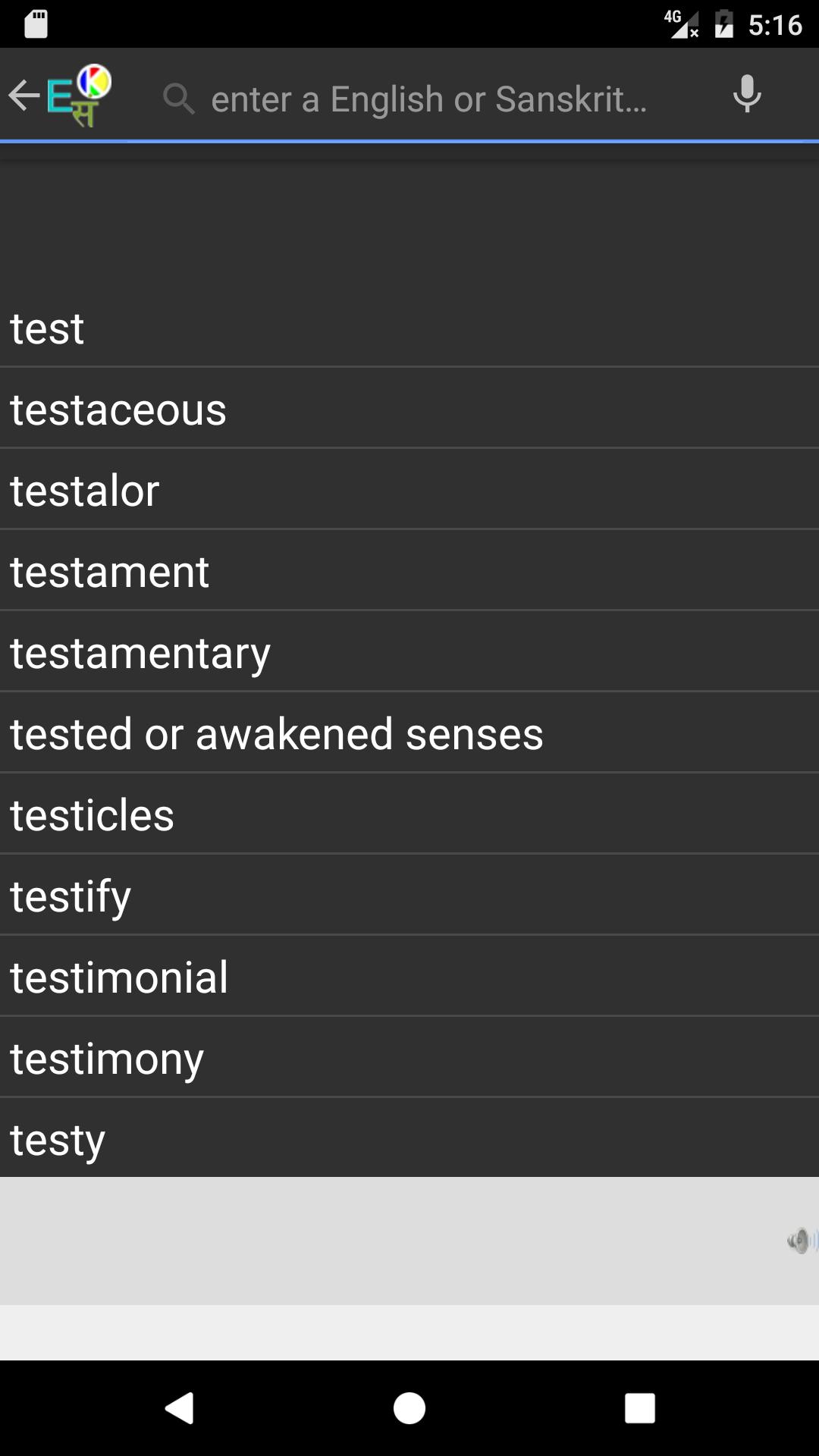Open the "testy" entry
Screen dimensions: 819x1456
click(x=409, y=1138)
